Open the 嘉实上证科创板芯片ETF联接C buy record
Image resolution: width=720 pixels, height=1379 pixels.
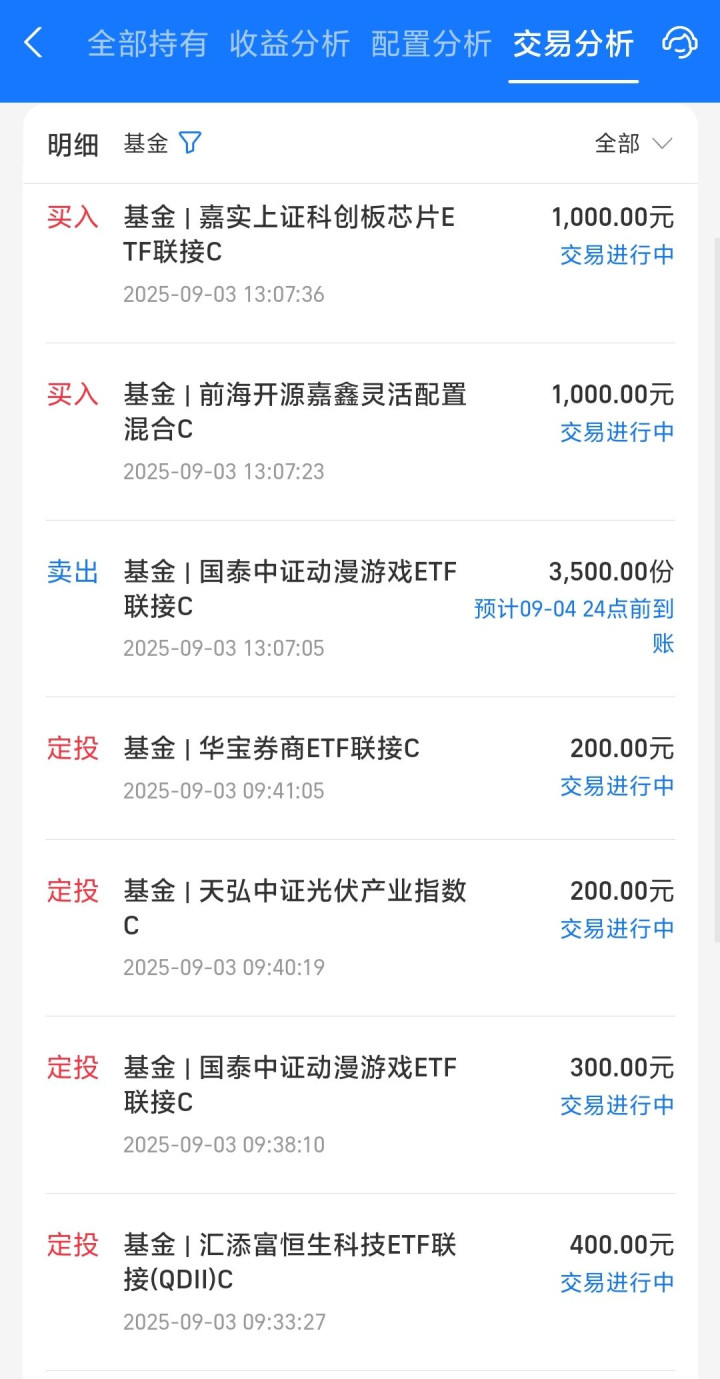[360, 255]
